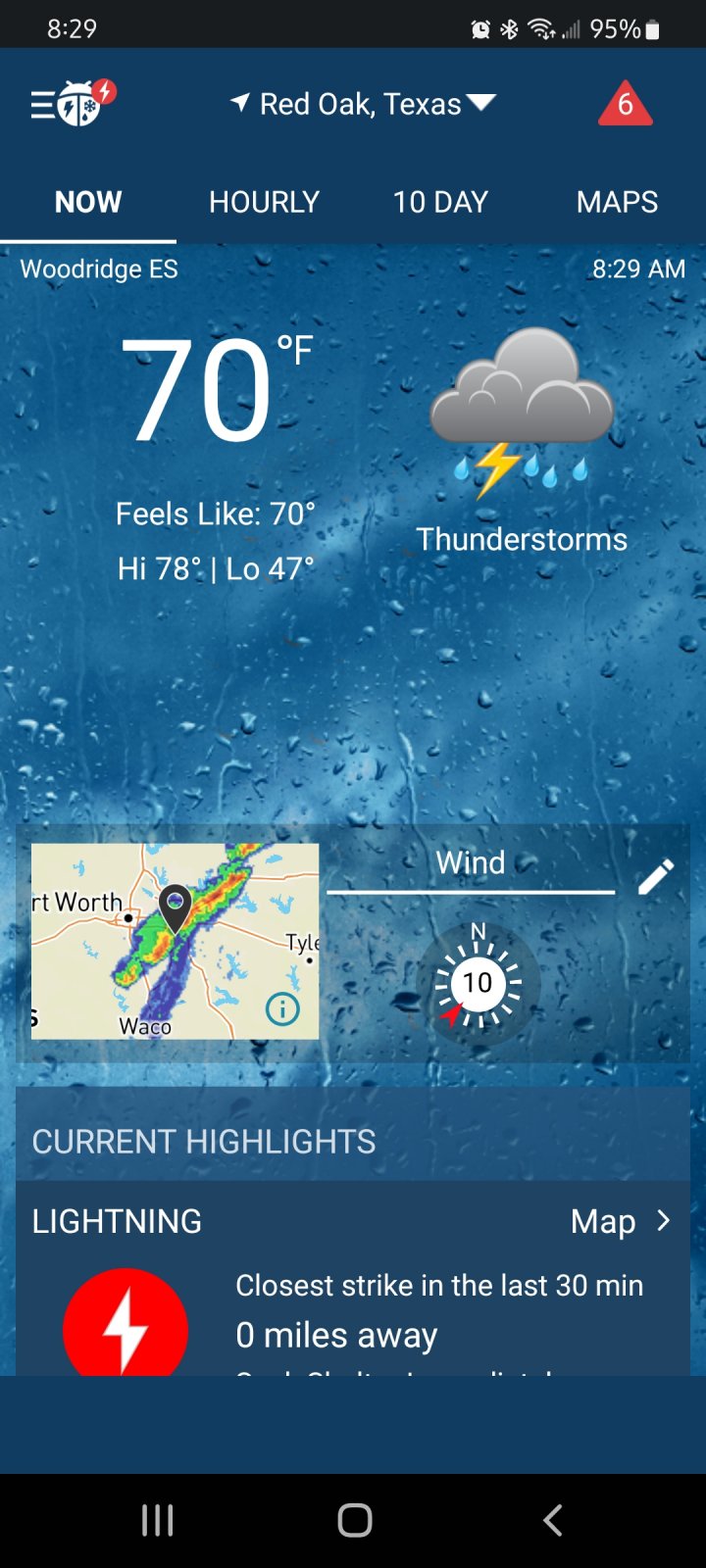Select the NOW tab
Viewport: 706px width, 1568px height.
pos(88,202)
